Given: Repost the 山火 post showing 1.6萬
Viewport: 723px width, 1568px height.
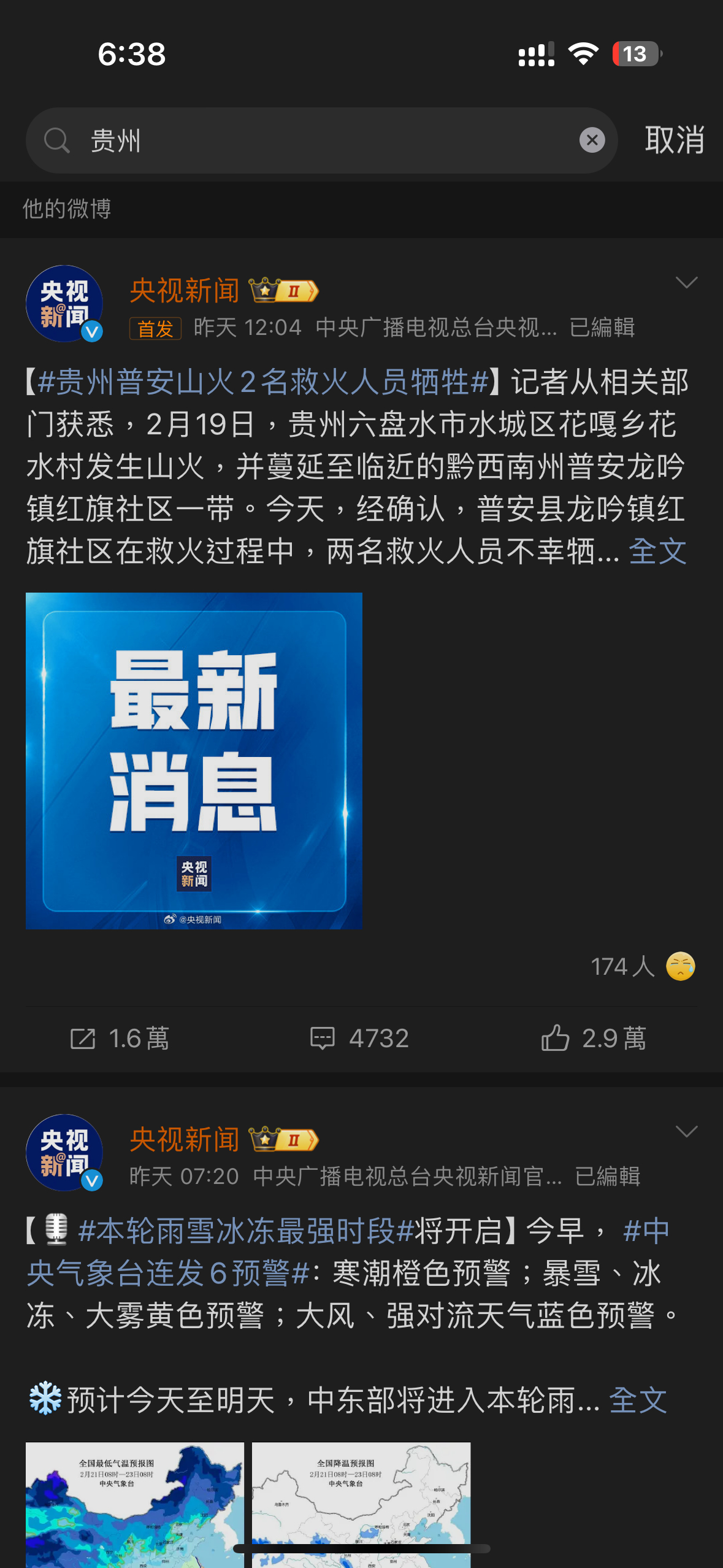Looking at the screenshot, I should (120, 1039).
